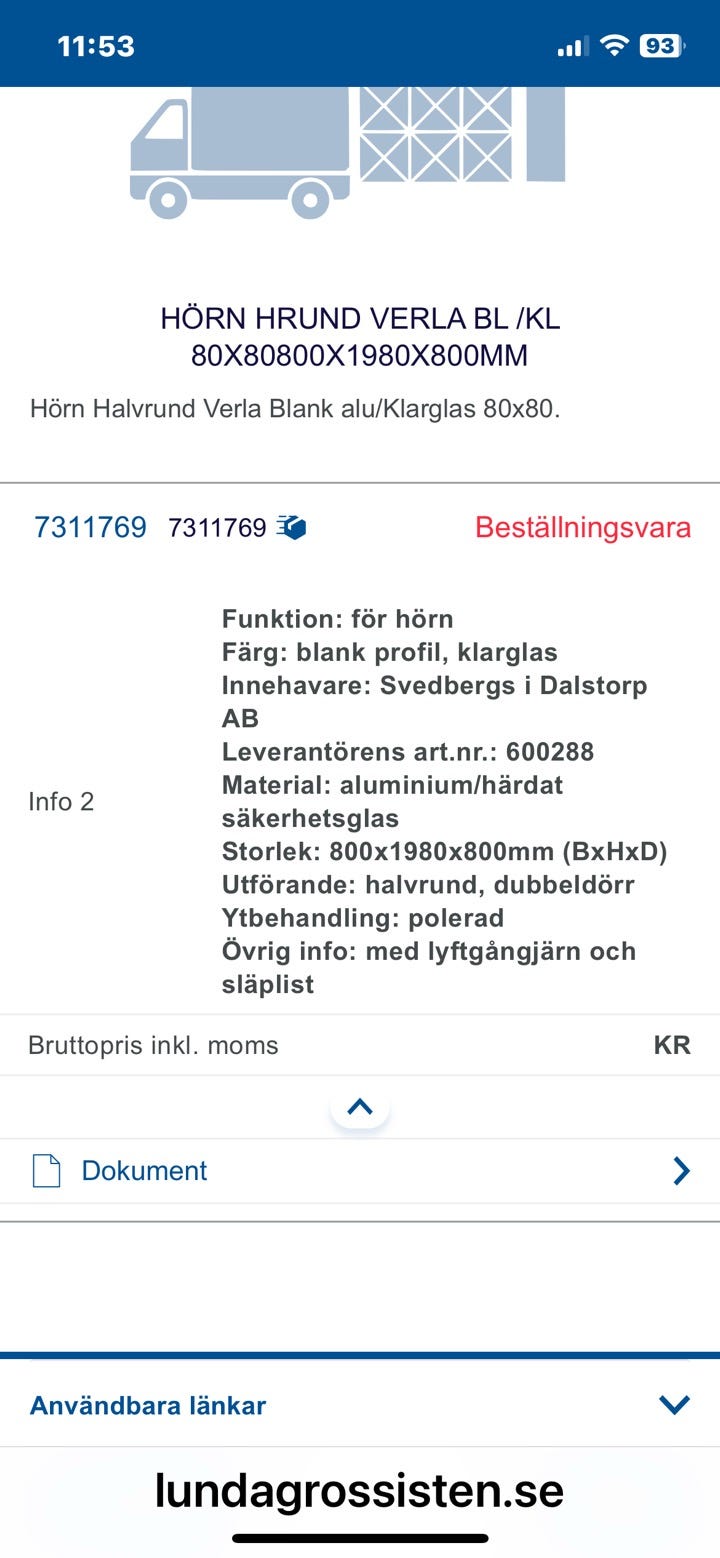Tap the Info 2 section label
Viewport: 720px width, 1558px height.
tap(63, 801)
